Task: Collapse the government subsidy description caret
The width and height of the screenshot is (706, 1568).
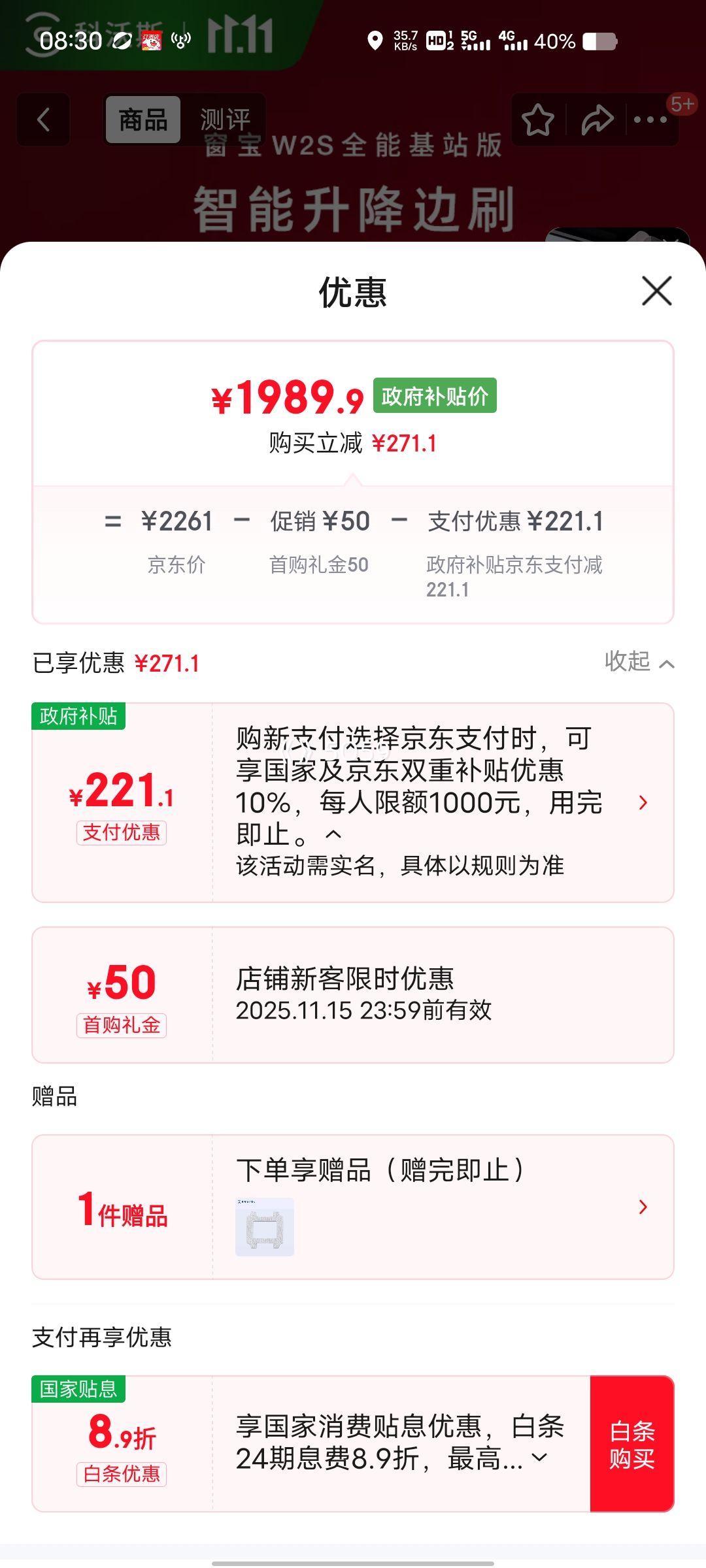Action: coord(333,834)
